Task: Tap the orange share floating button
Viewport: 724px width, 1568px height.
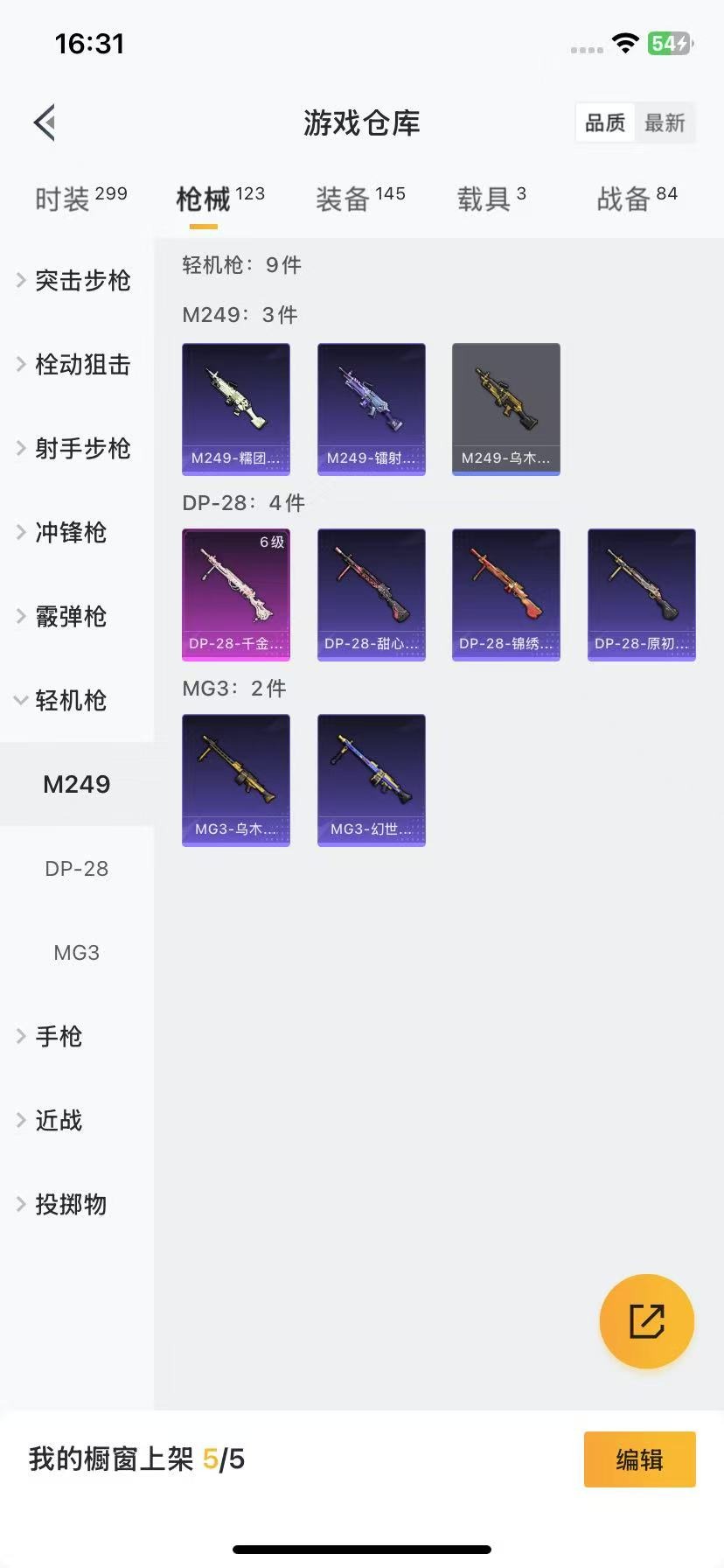Action: [647, 1321]
